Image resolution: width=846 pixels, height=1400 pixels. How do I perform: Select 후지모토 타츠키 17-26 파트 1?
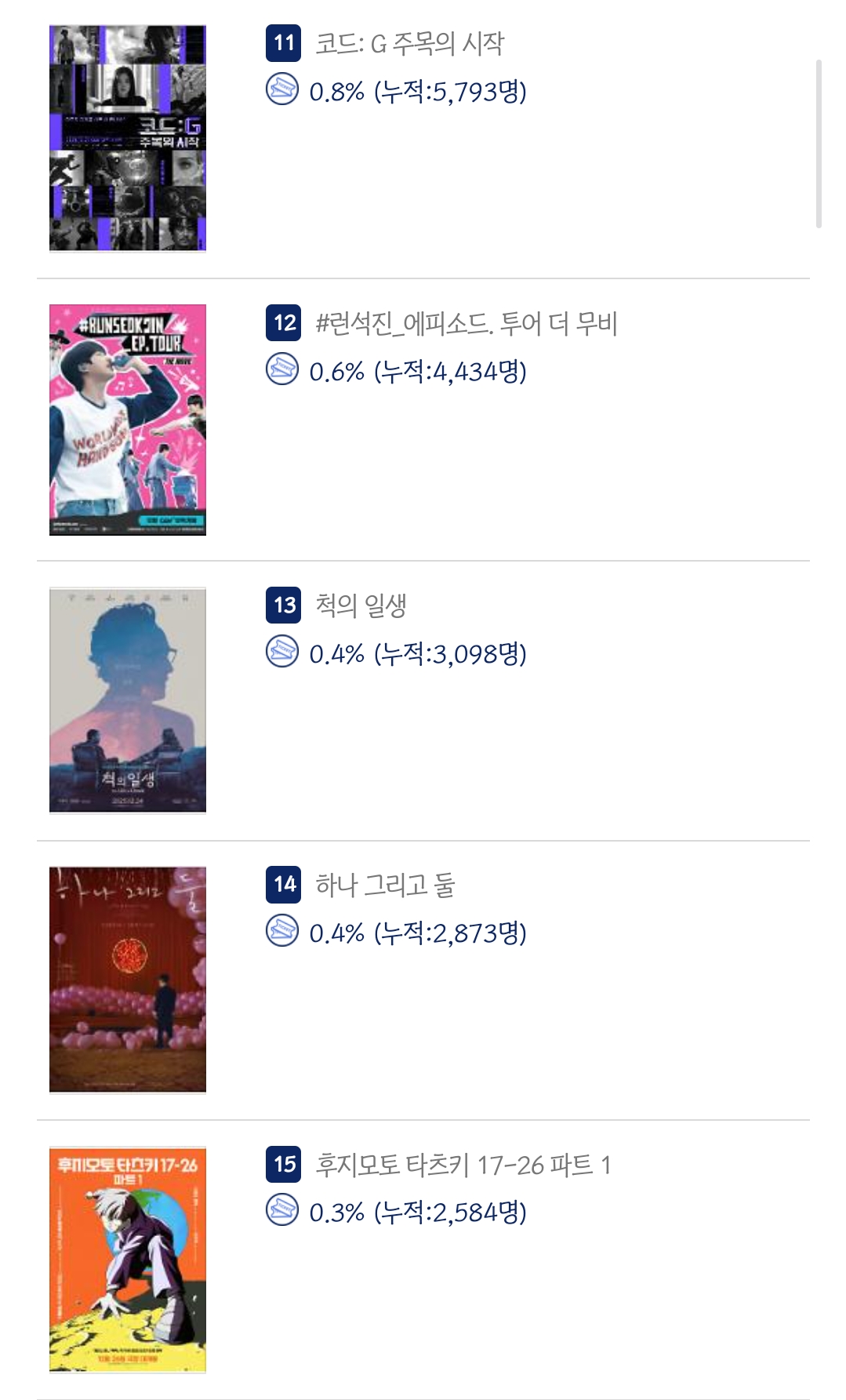click(x=463, y=1165)
